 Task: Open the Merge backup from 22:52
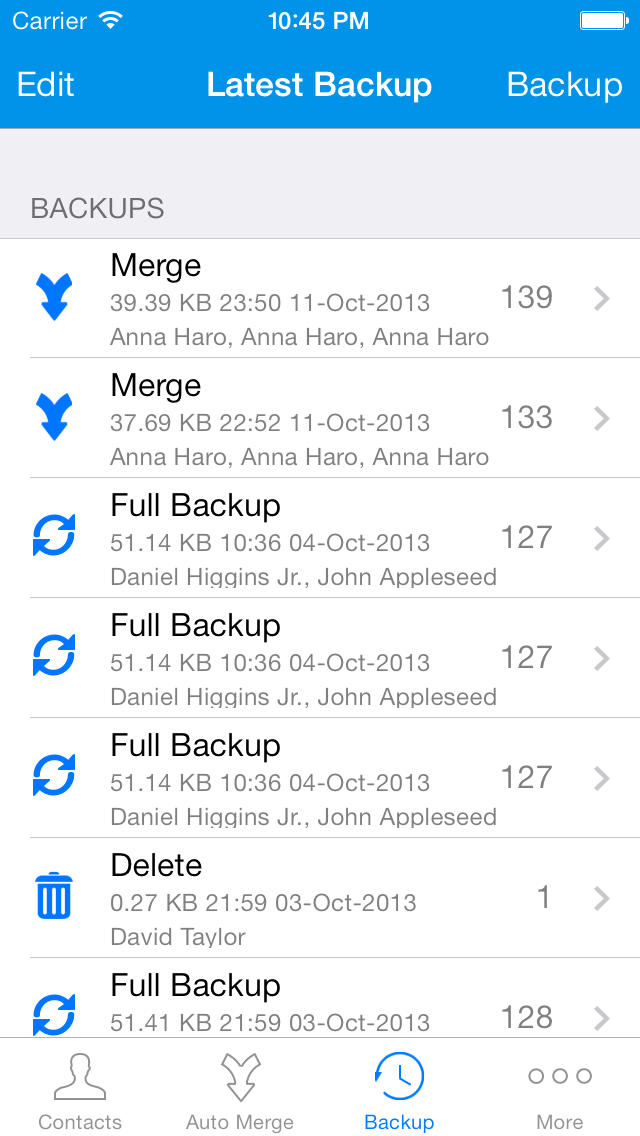[320, 417]
